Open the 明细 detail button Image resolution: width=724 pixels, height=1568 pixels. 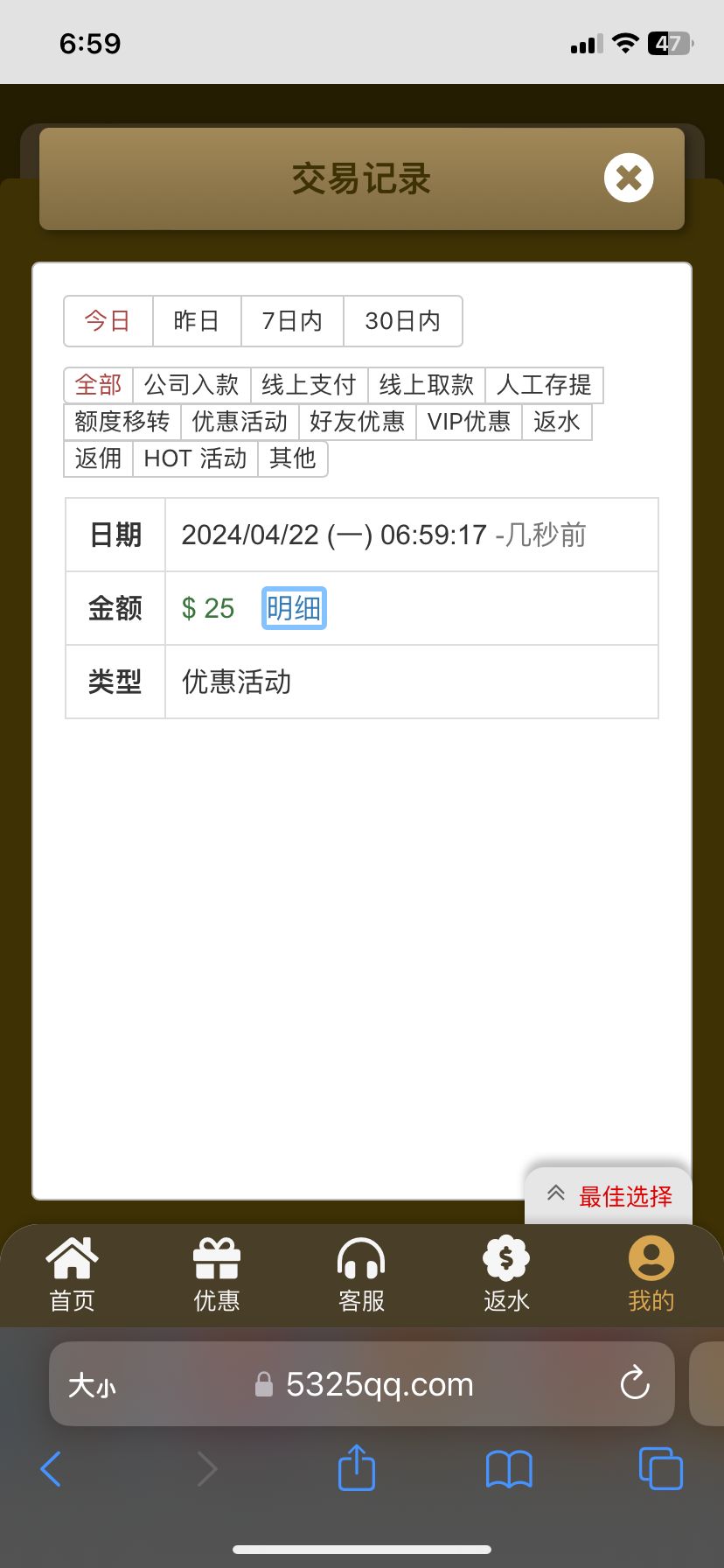click(293, 608)
